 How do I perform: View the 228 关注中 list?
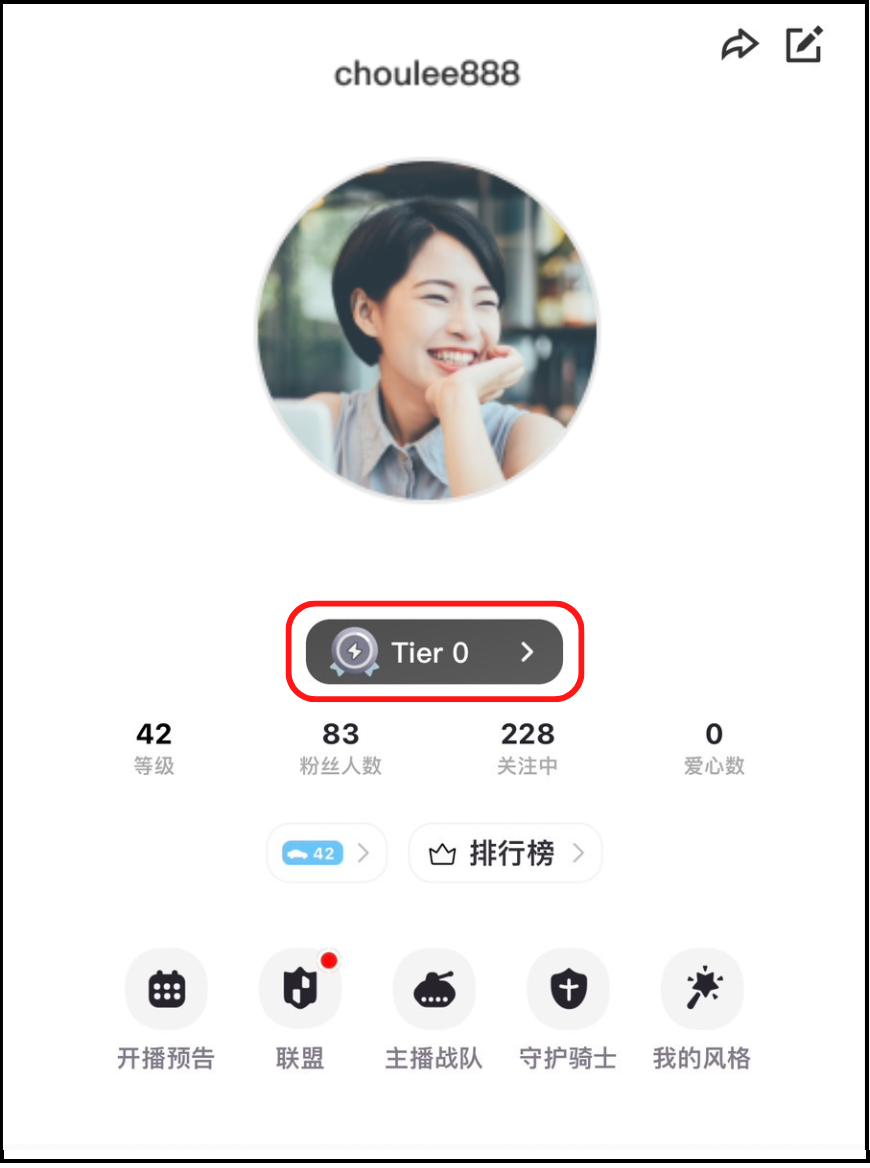coord(527,748)
